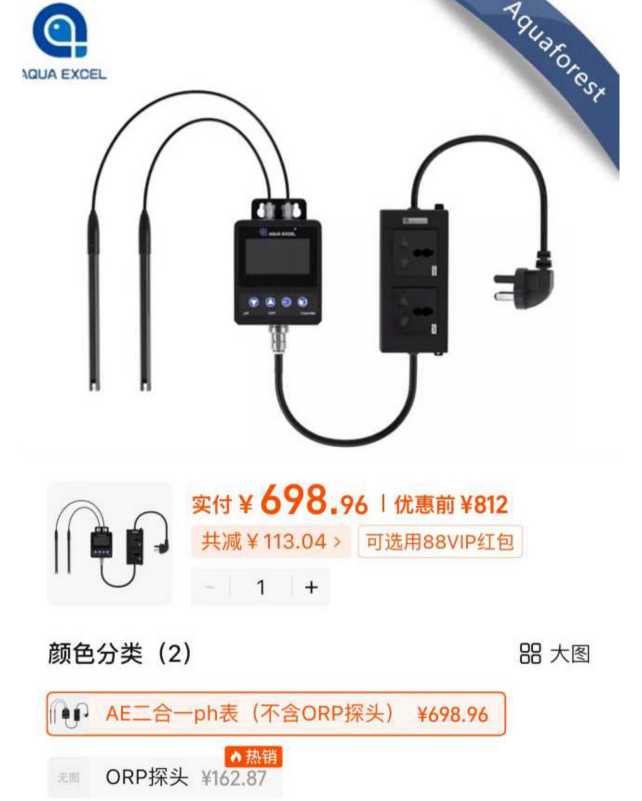Switch the options to 大图 view
Viewport: 642px width, 801px height.
556,654
